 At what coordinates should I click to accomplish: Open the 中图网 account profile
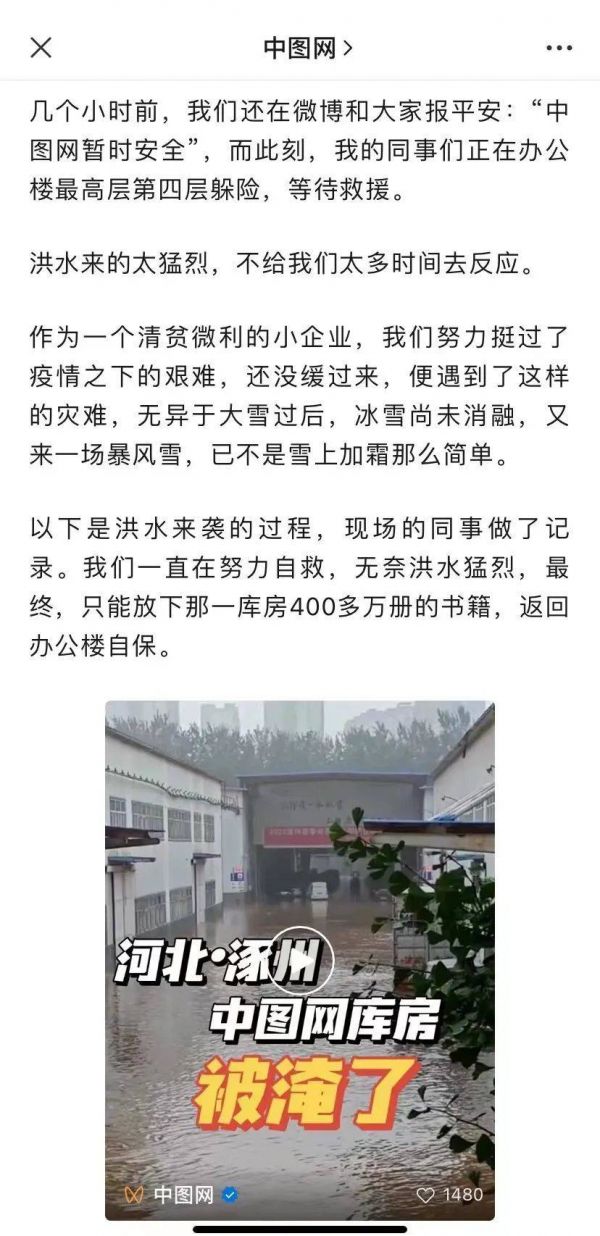tap(307, 47)
